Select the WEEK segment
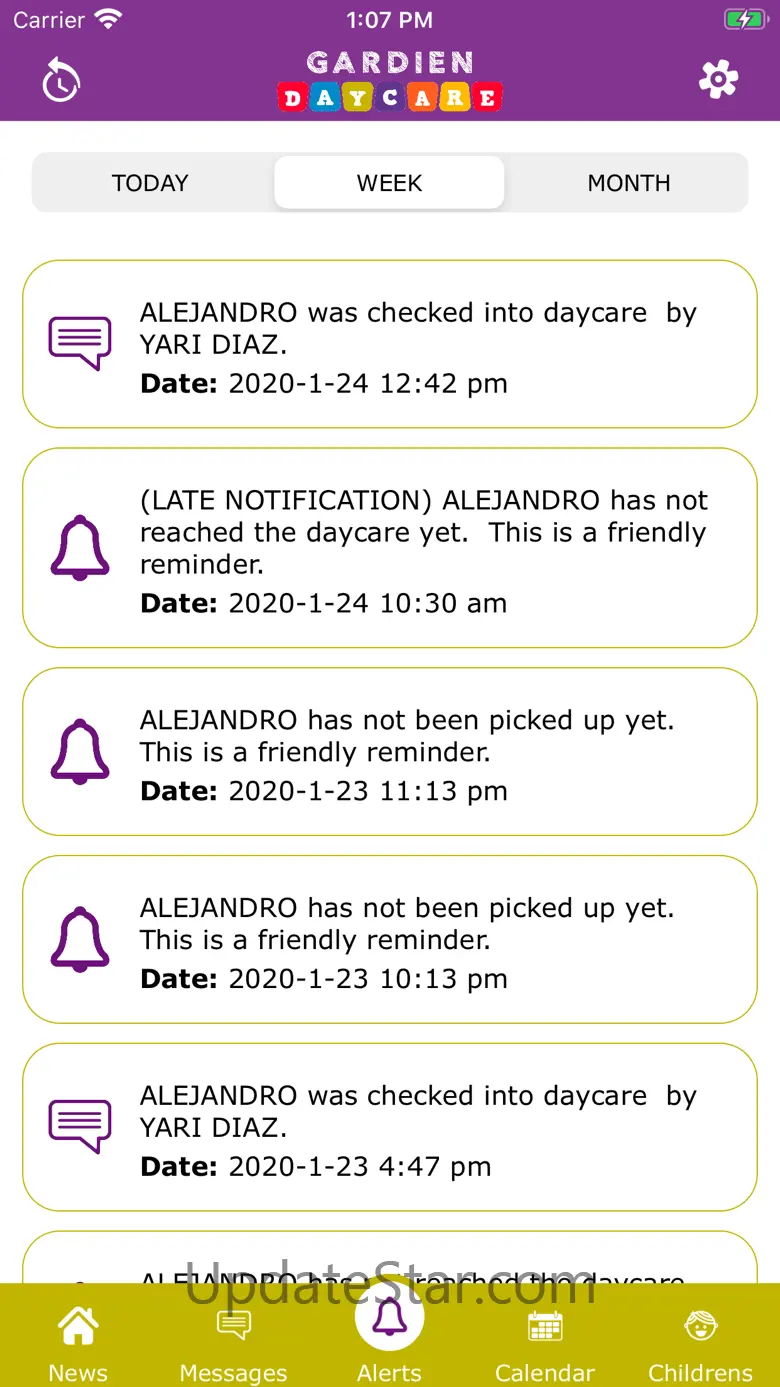Image resolution: width=780 pixels, height=1387 pixels. coord(389,183)
